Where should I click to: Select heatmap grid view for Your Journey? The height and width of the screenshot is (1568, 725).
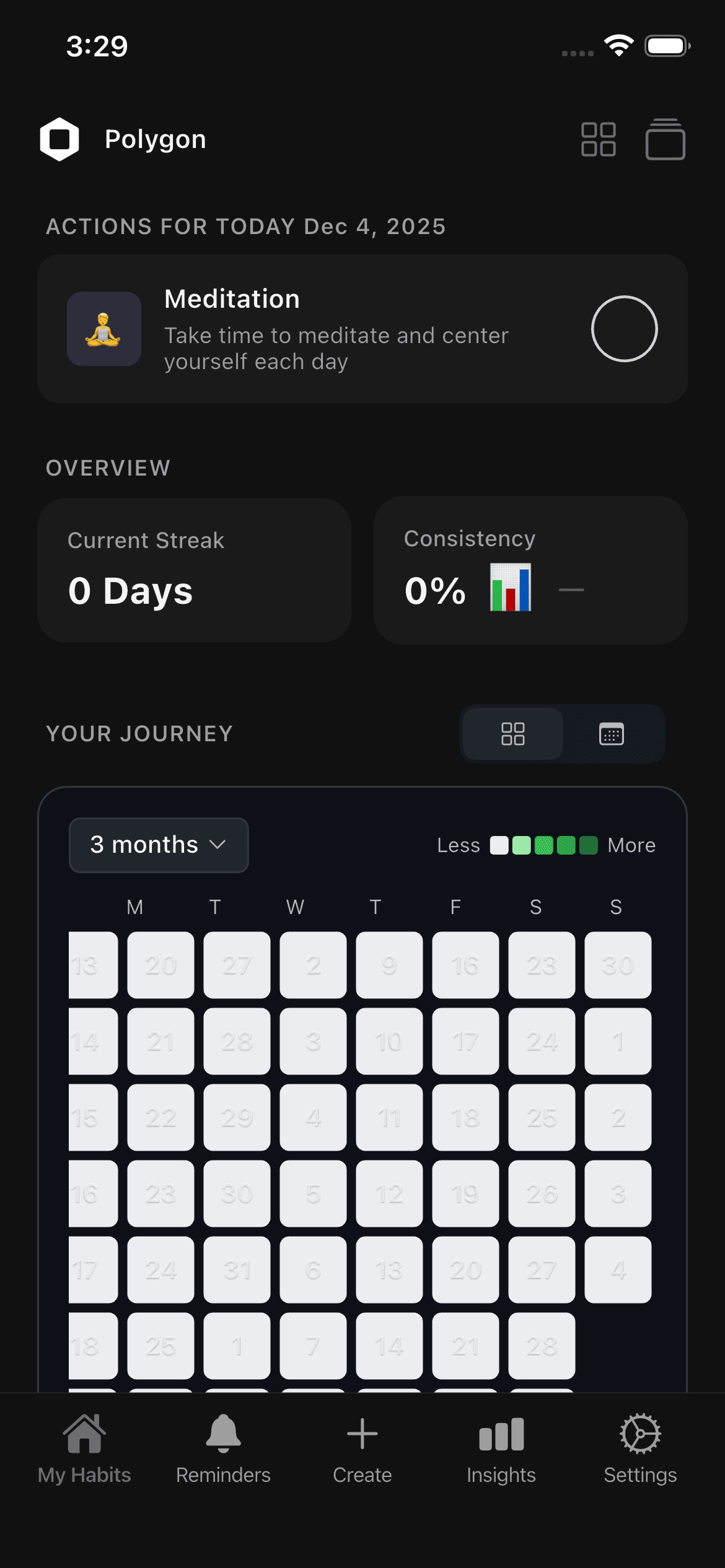[513, 734]
